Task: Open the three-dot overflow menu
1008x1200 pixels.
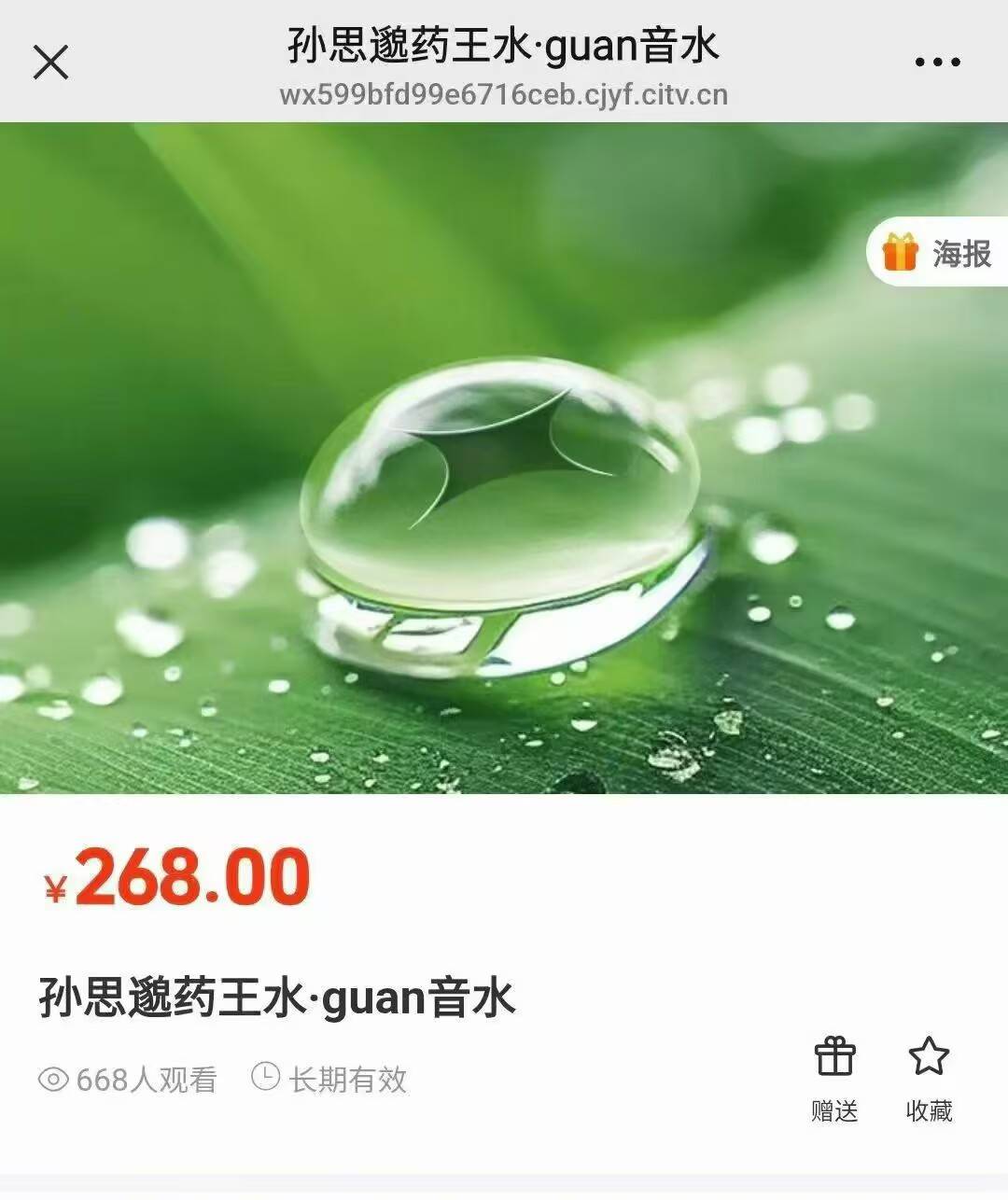Action: tap(937, 63)
